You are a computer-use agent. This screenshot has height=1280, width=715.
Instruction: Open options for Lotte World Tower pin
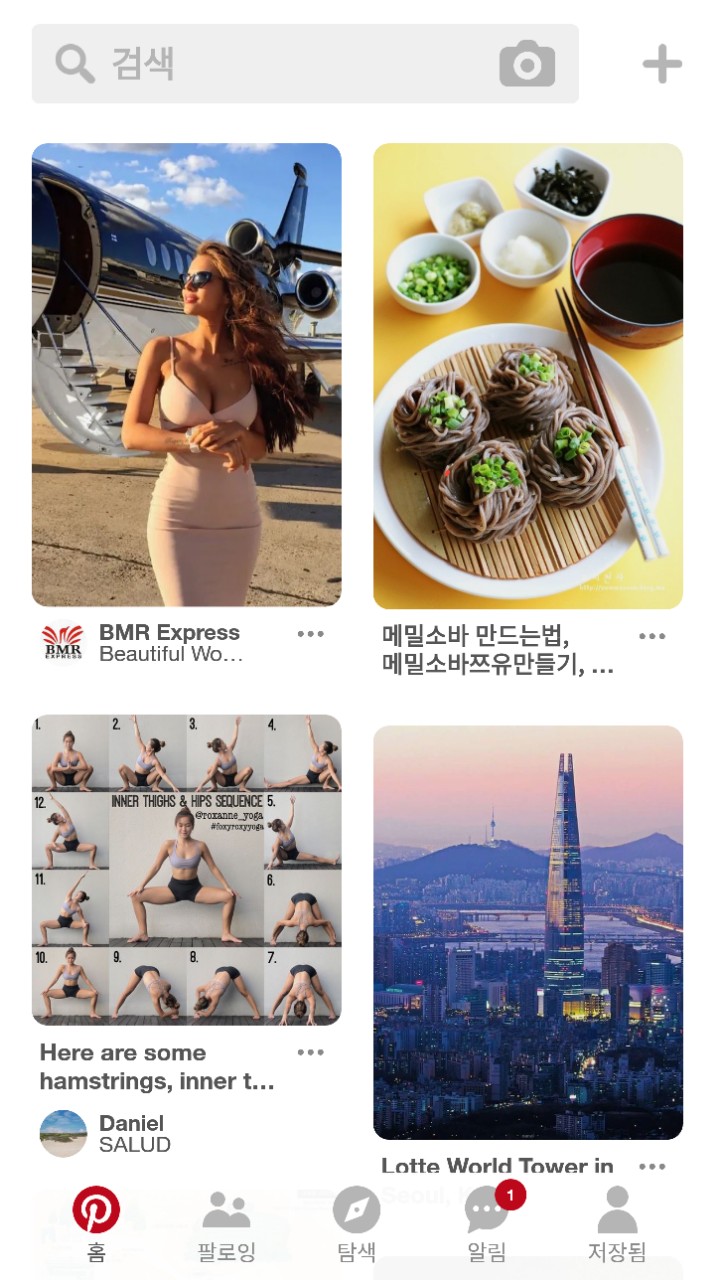(652, 1167)
